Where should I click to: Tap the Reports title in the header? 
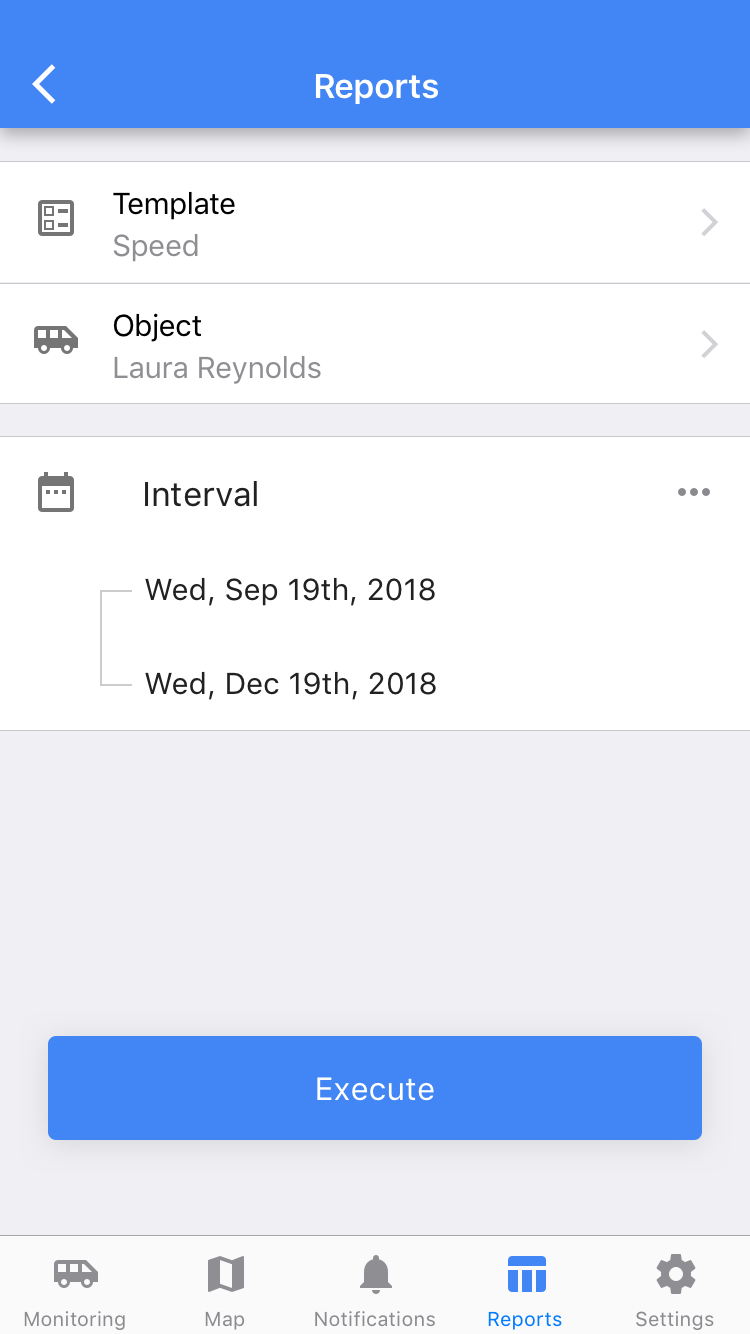pos(375,87)
